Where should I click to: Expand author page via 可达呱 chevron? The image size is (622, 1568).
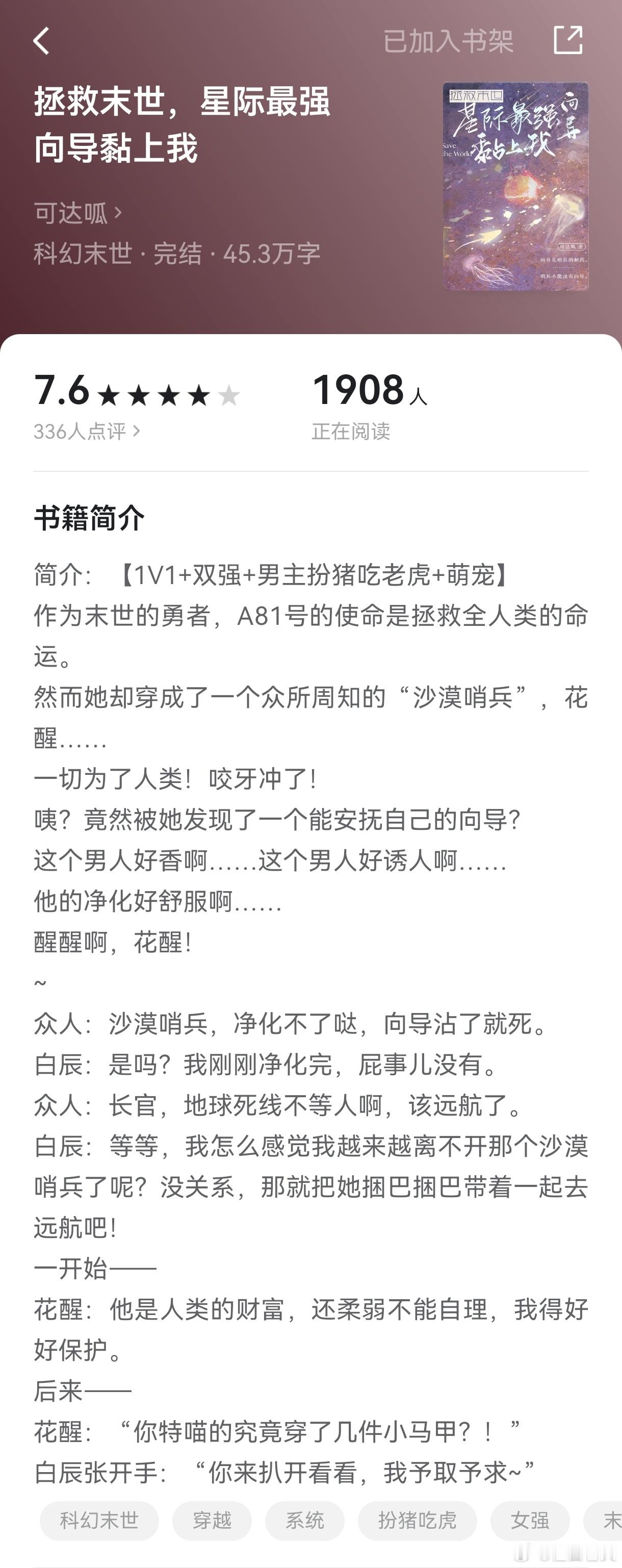[x=79, y=214]
